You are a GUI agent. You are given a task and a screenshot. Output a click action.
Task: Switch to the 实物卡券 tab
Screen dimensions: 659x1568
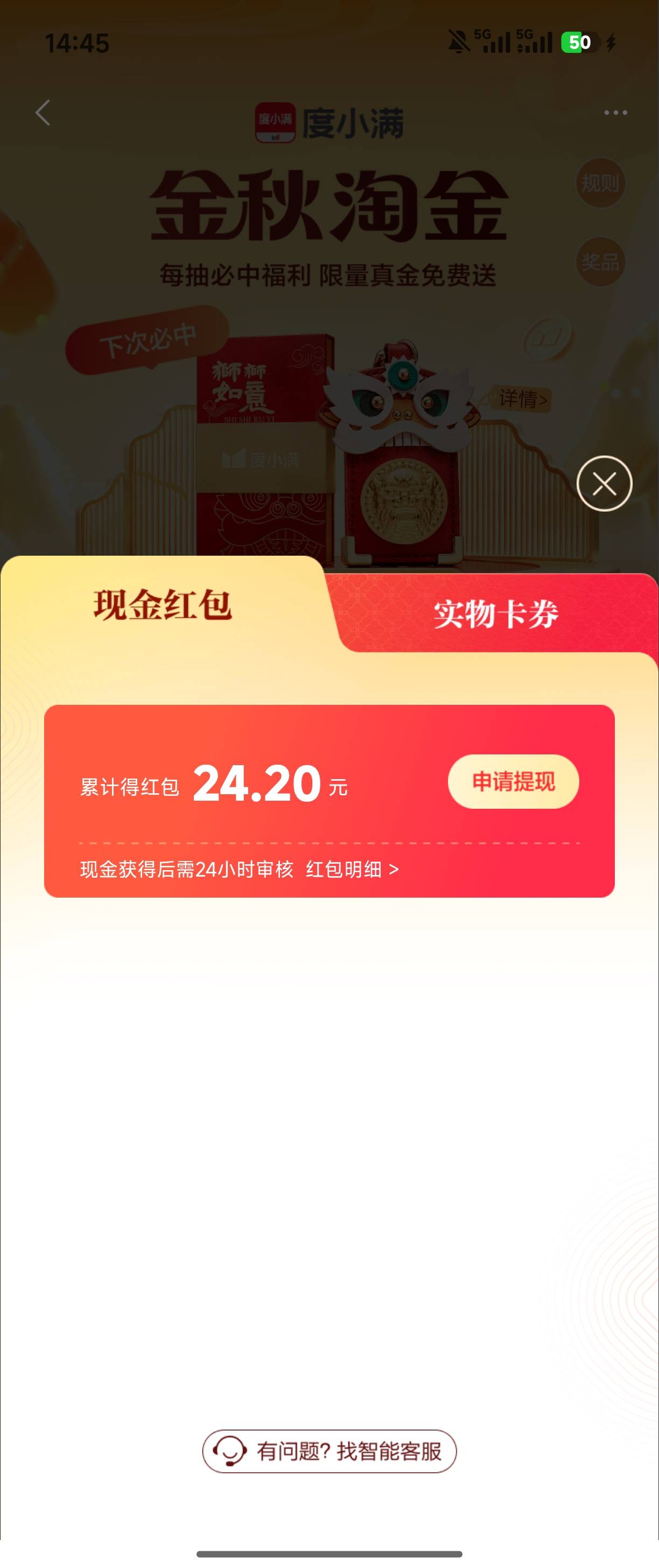click(x=495, y=613)
